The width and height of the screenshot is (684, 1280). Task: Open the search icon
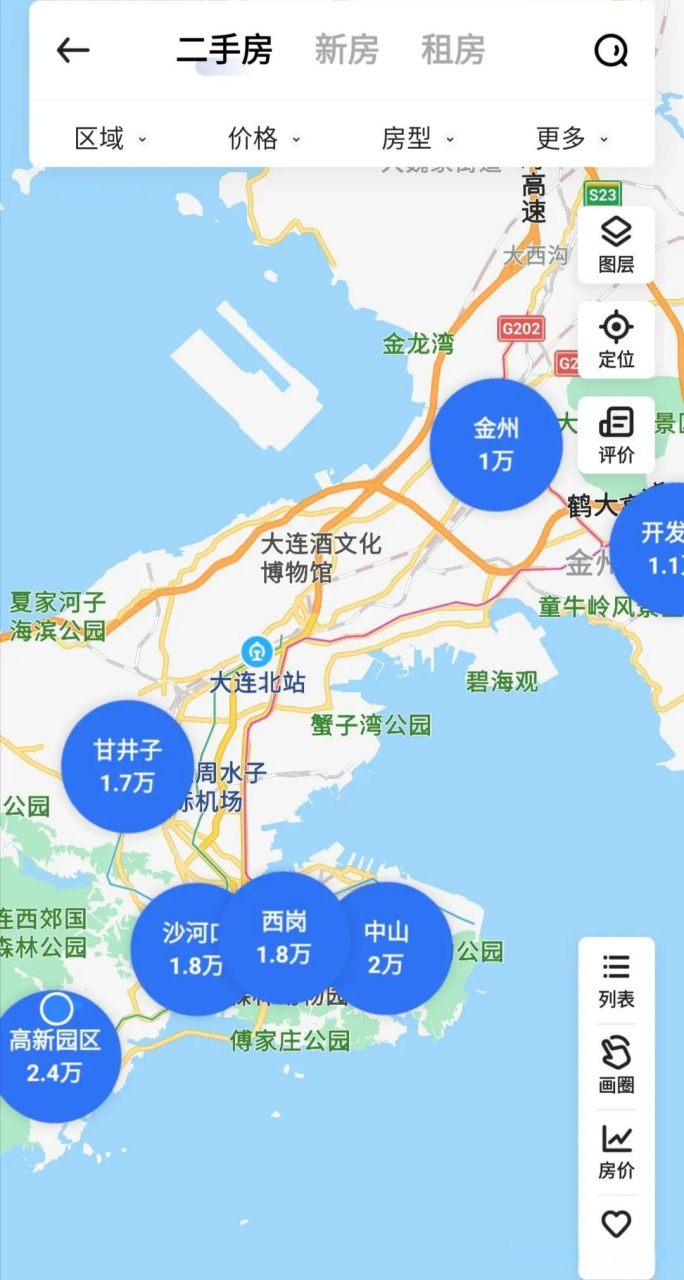point(610,50)
